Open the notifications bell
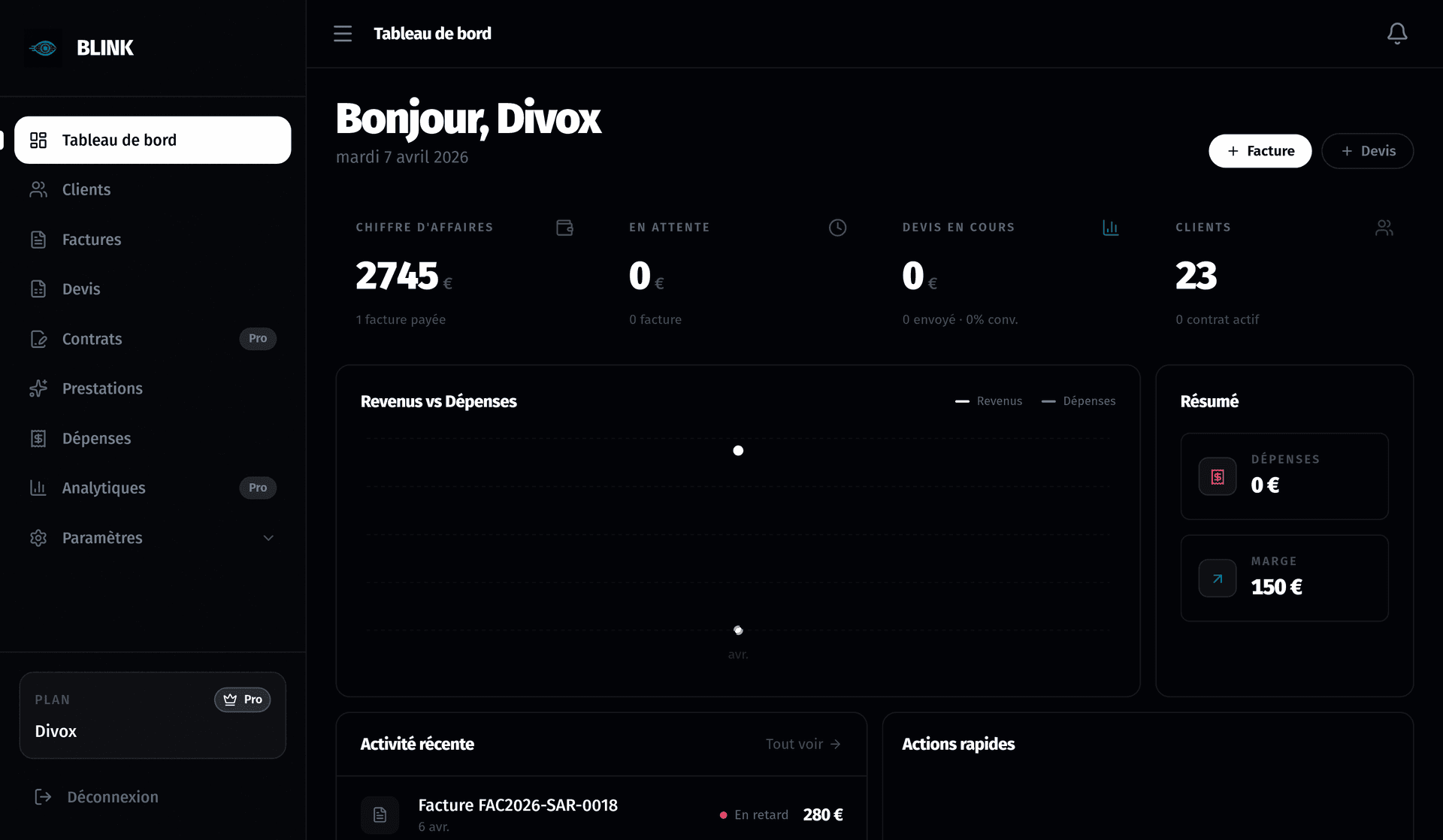Image resolution: width=1443 pixels, height=840 pixels. click(x=1396, y=34)
